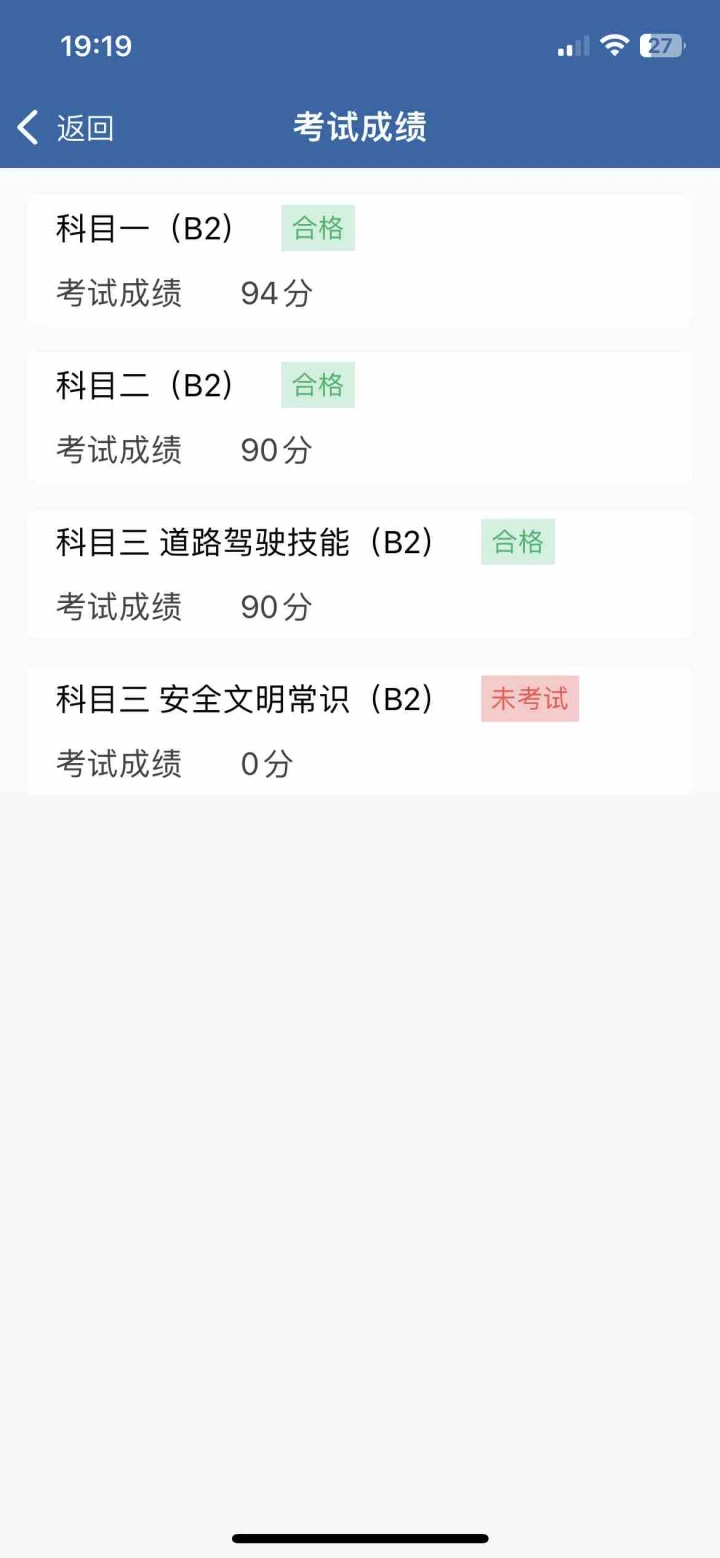
Task: Go back using the 返回 button
Action: click(x=66, y=128)
